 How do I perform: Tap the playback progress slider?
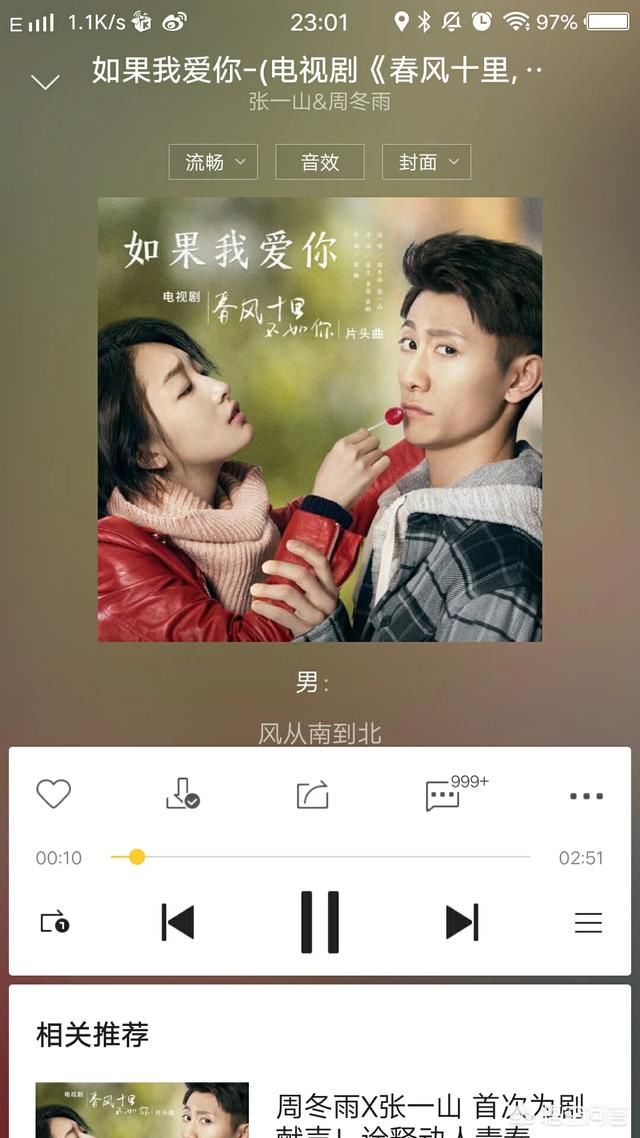[320, 857]
